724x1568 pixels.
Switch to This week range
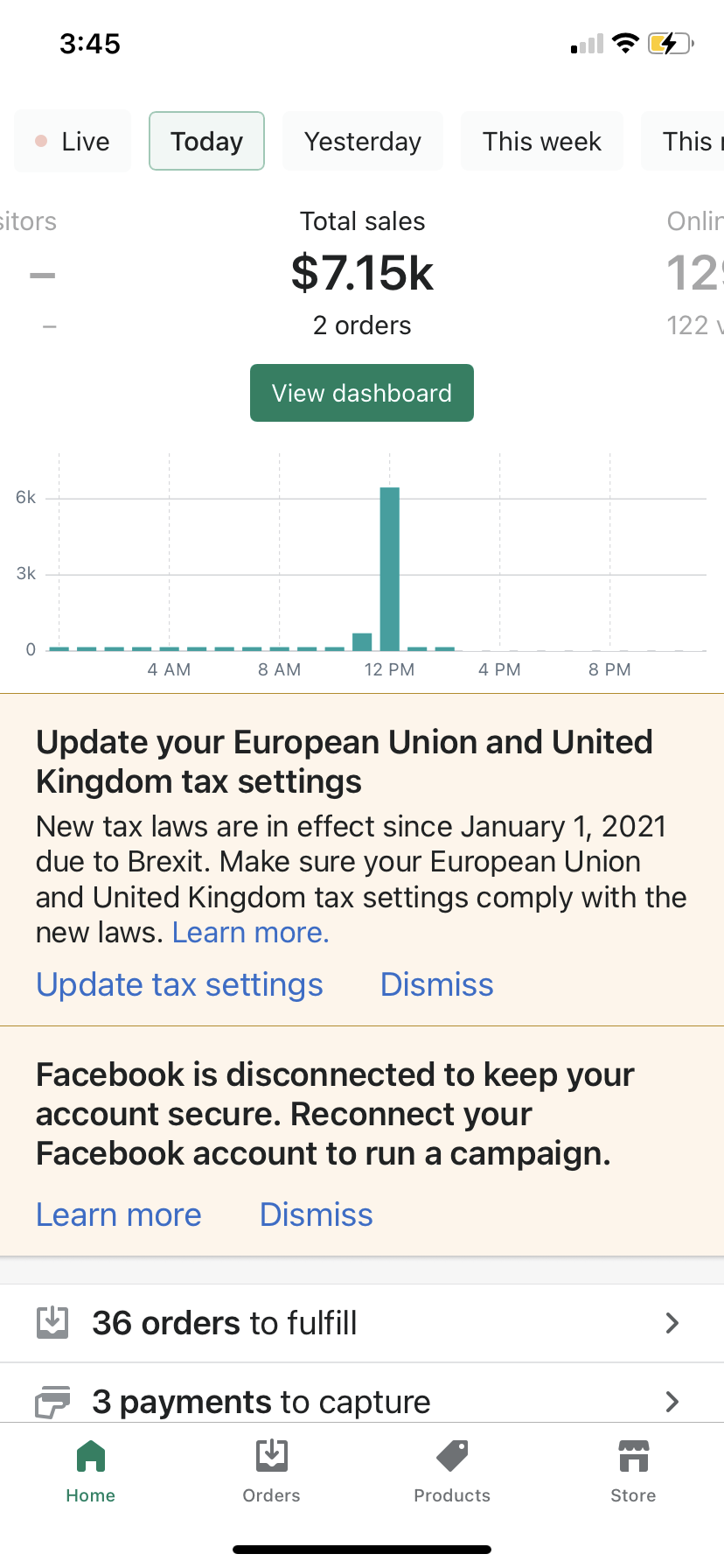tap(542, 141)
